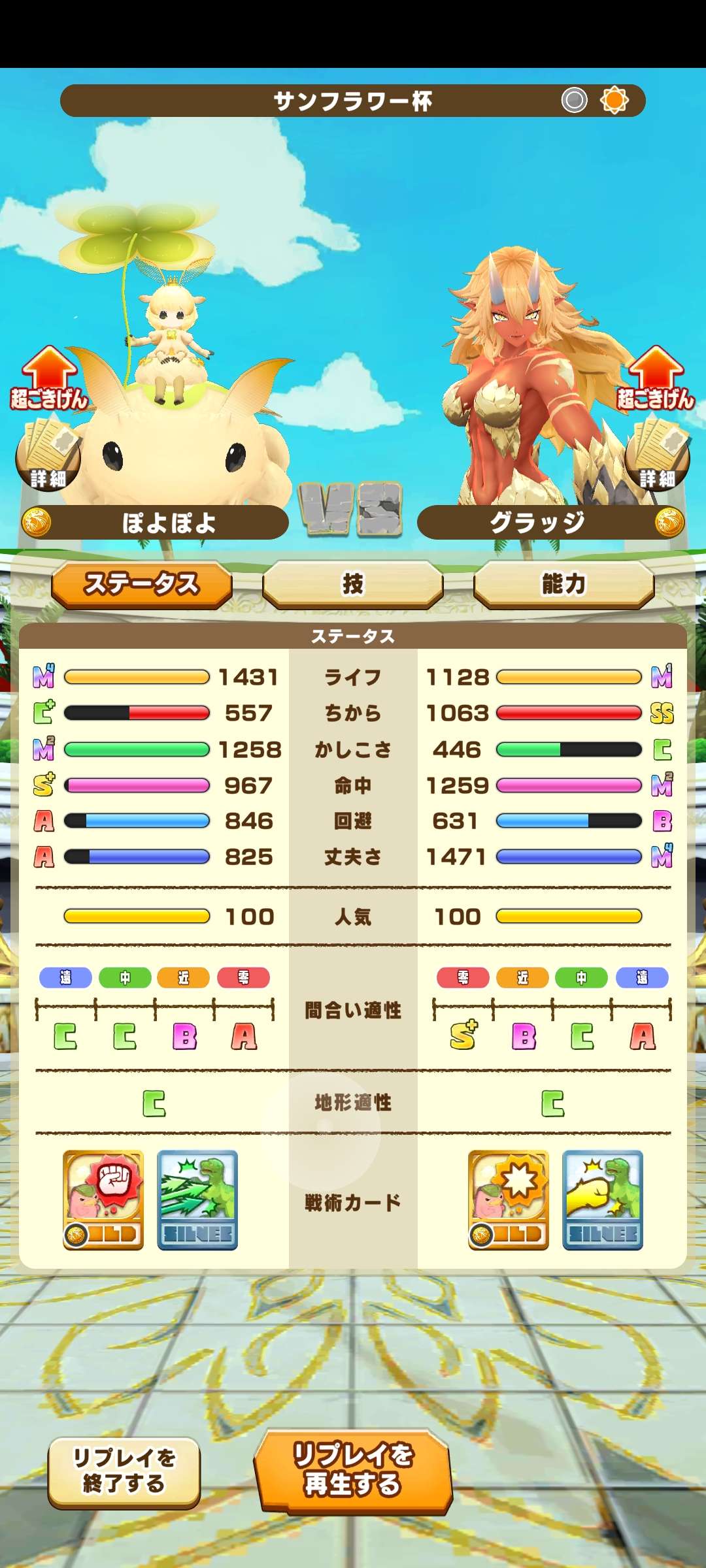
Task: View グラッジ's gold burst tactic card
Action: tap(509, 1200)
